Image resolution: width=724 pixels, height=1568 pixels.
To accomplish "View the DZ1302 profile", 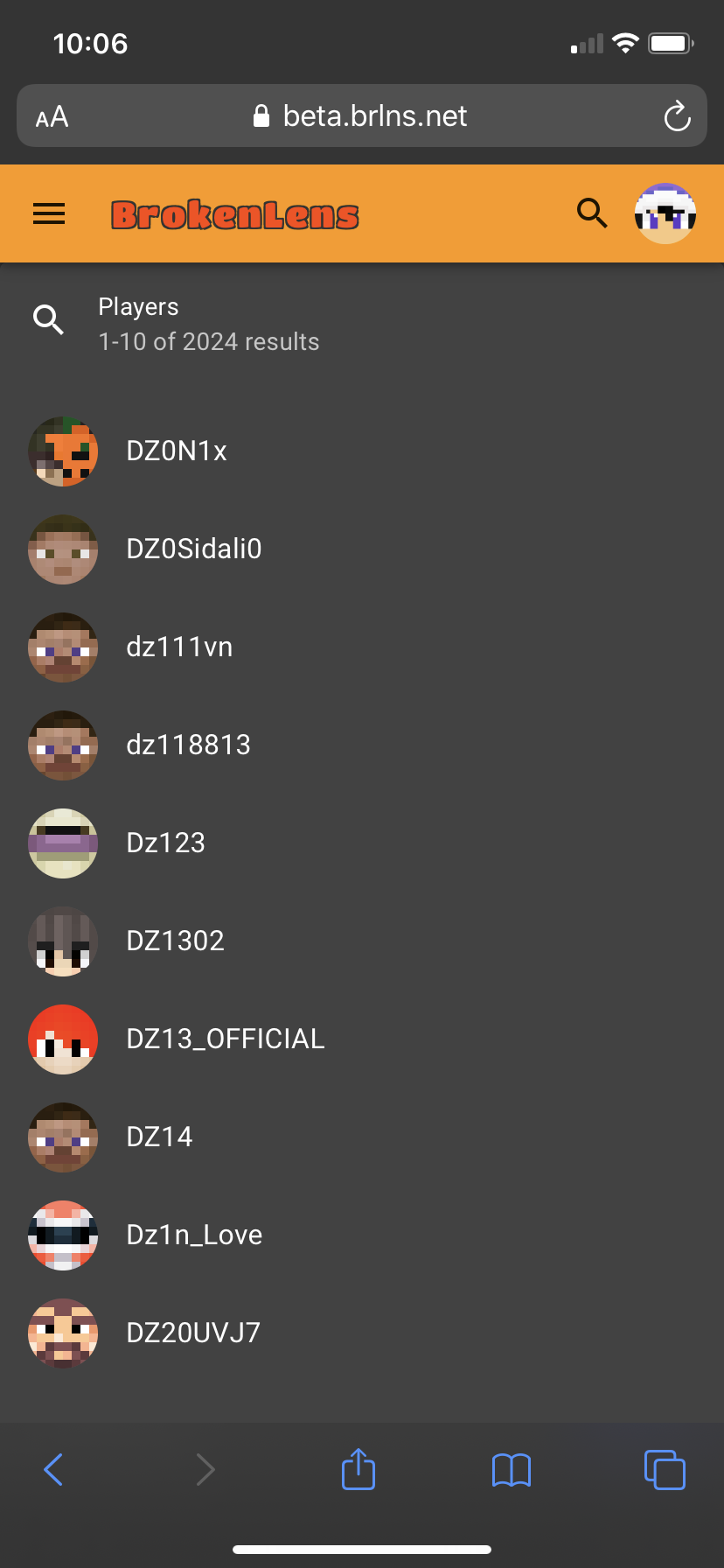I will click(x=362, y=941).
